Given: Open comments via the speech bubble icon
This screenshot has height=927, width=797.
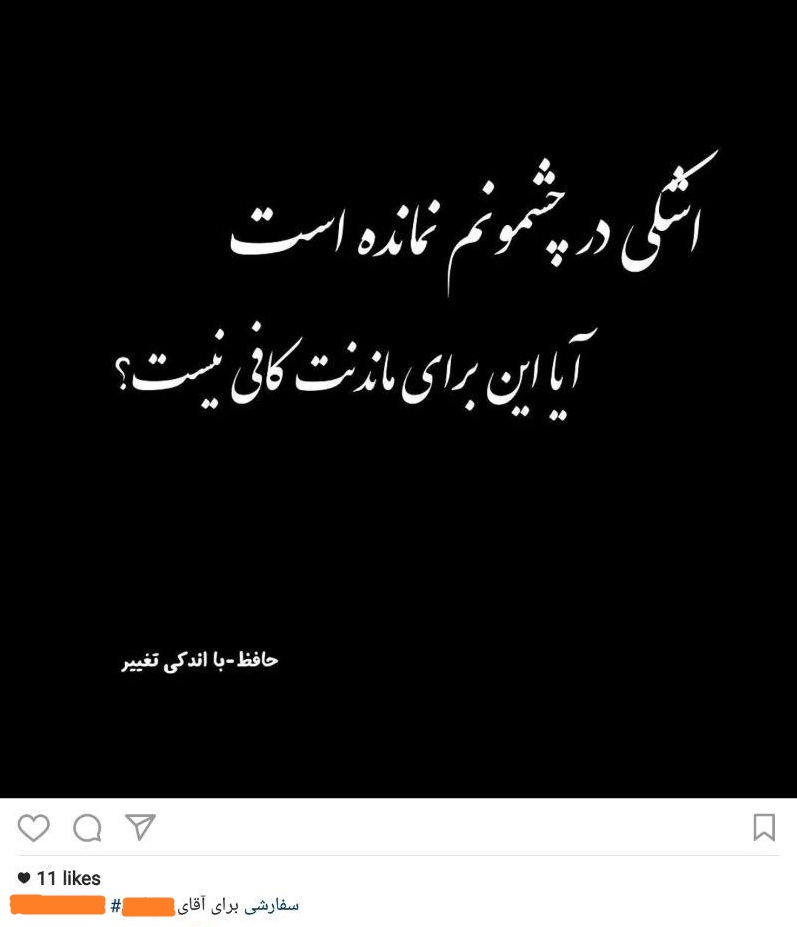Looking at the screenshot, I should coord(87,827).
